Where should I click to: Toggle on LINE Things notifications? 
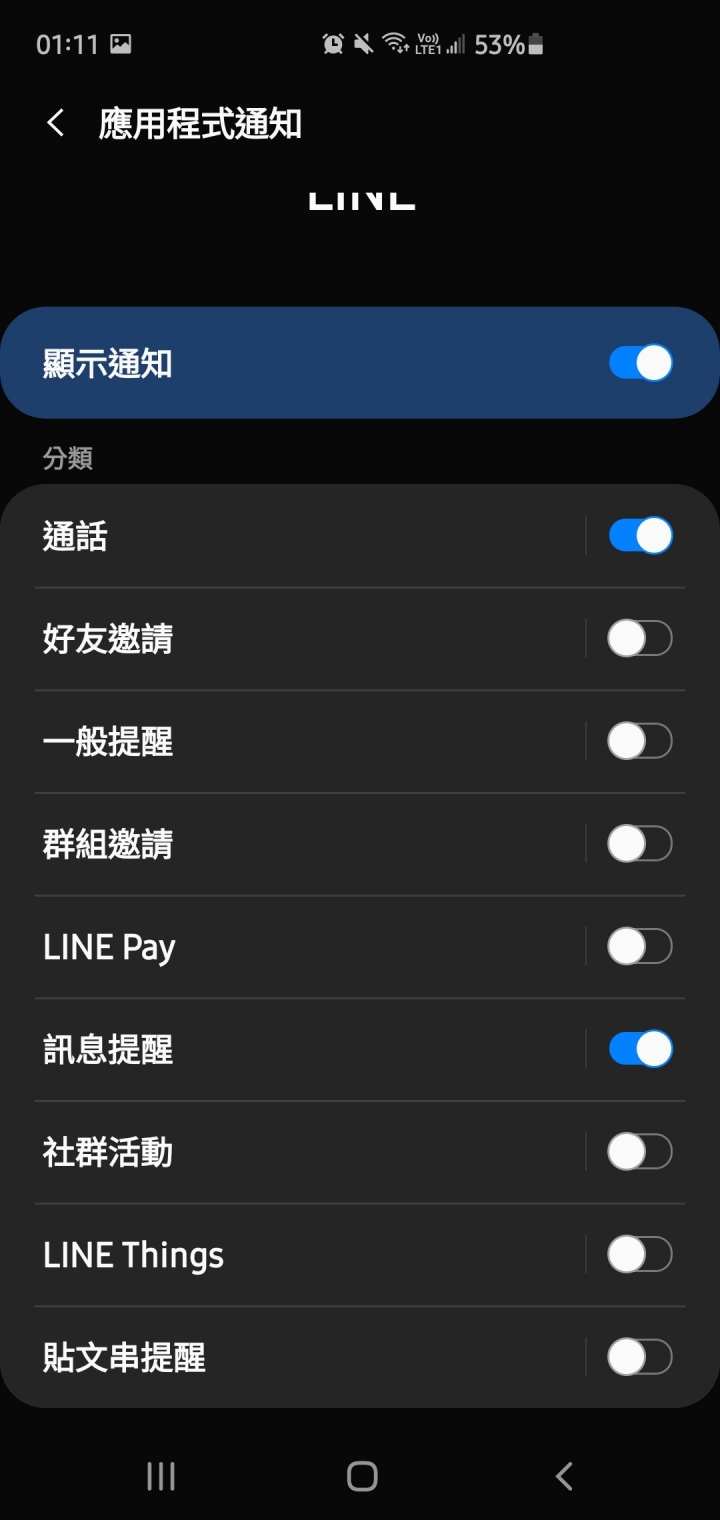pos(640,1254)
